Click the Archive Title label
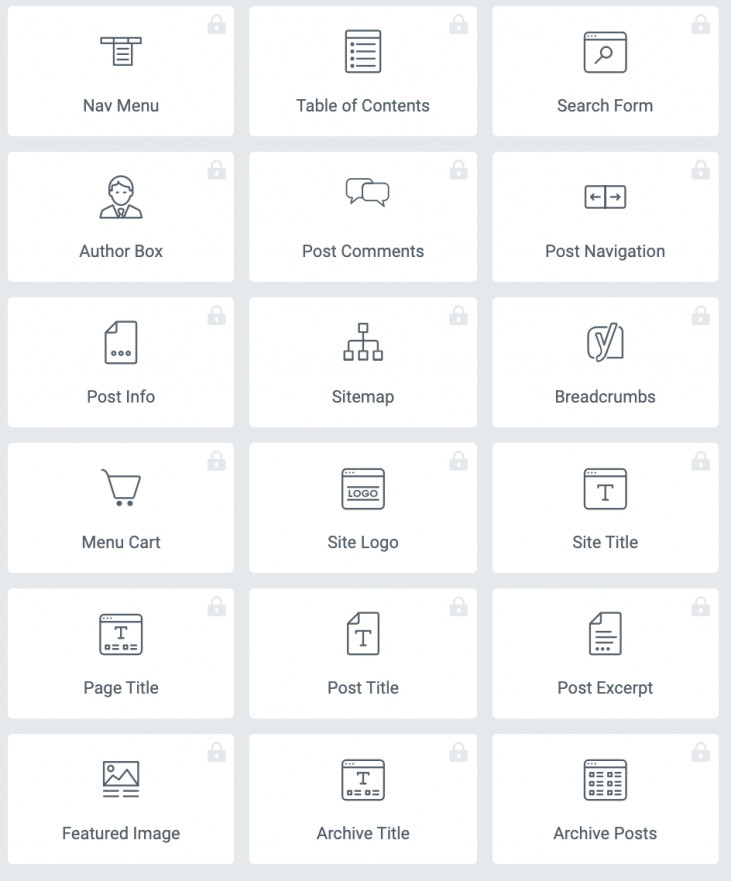The image size is (731, 881). pos(363,832)
